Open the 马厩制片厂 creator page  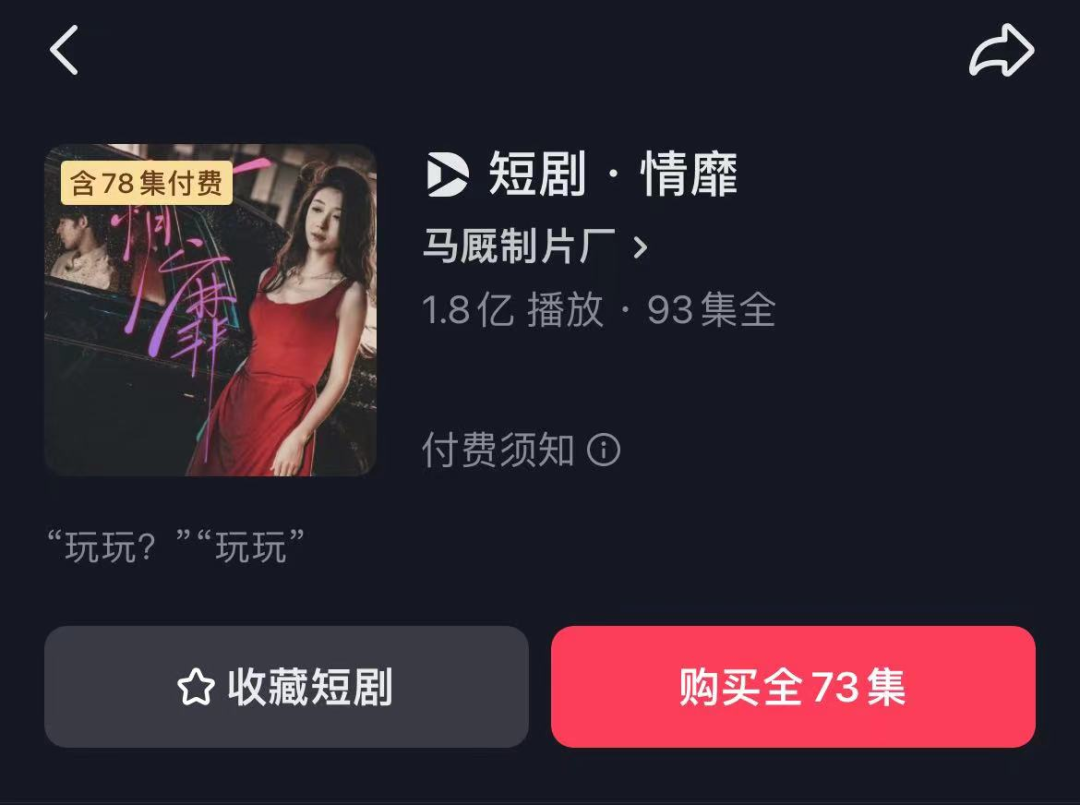pyautogui.click(x=535, y=247)
